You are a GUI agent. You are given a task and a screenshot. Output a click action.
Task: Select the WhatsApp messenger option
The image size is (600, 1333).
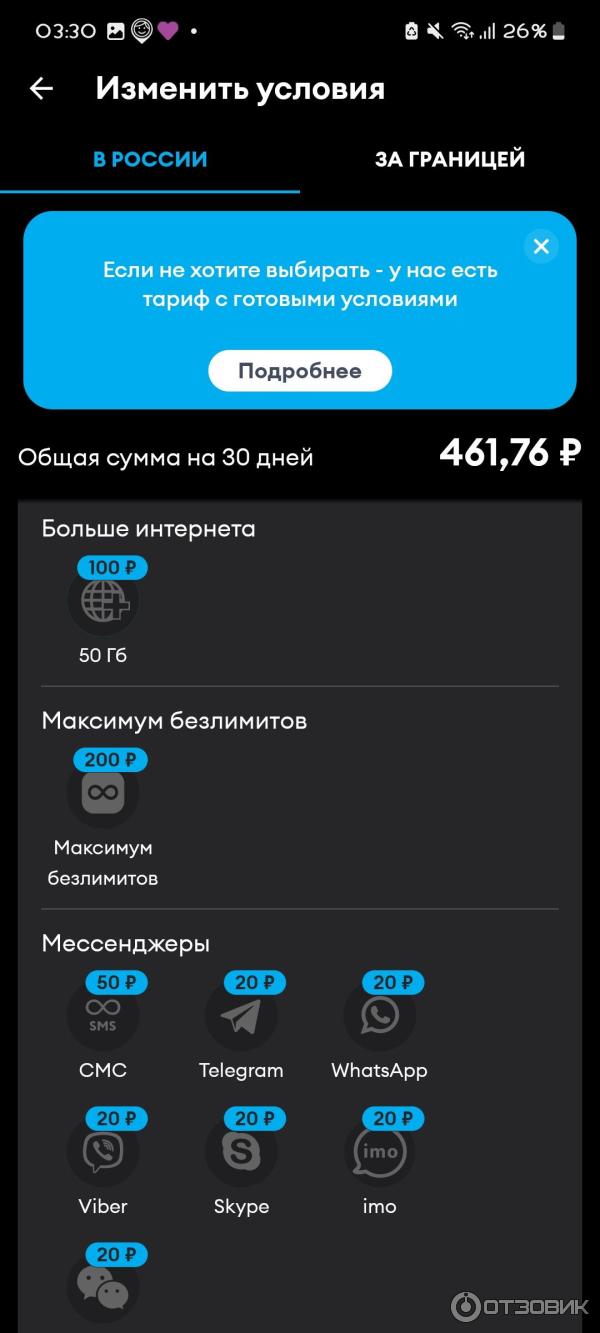coord(379,1016)
